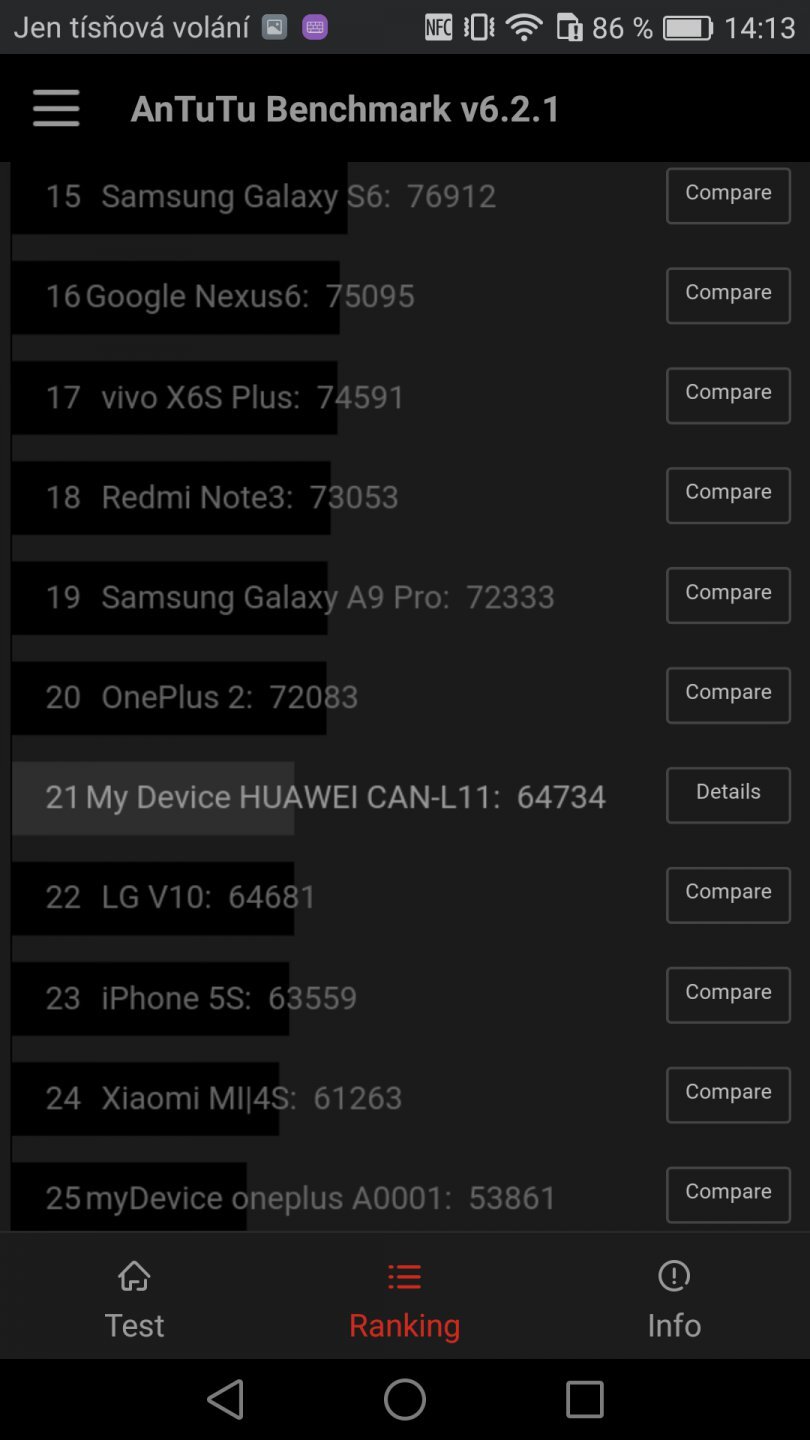Viewport: 810px width, 1440px height.
Task: Compare the Redmi Note3 result
Action: (728, 493)
